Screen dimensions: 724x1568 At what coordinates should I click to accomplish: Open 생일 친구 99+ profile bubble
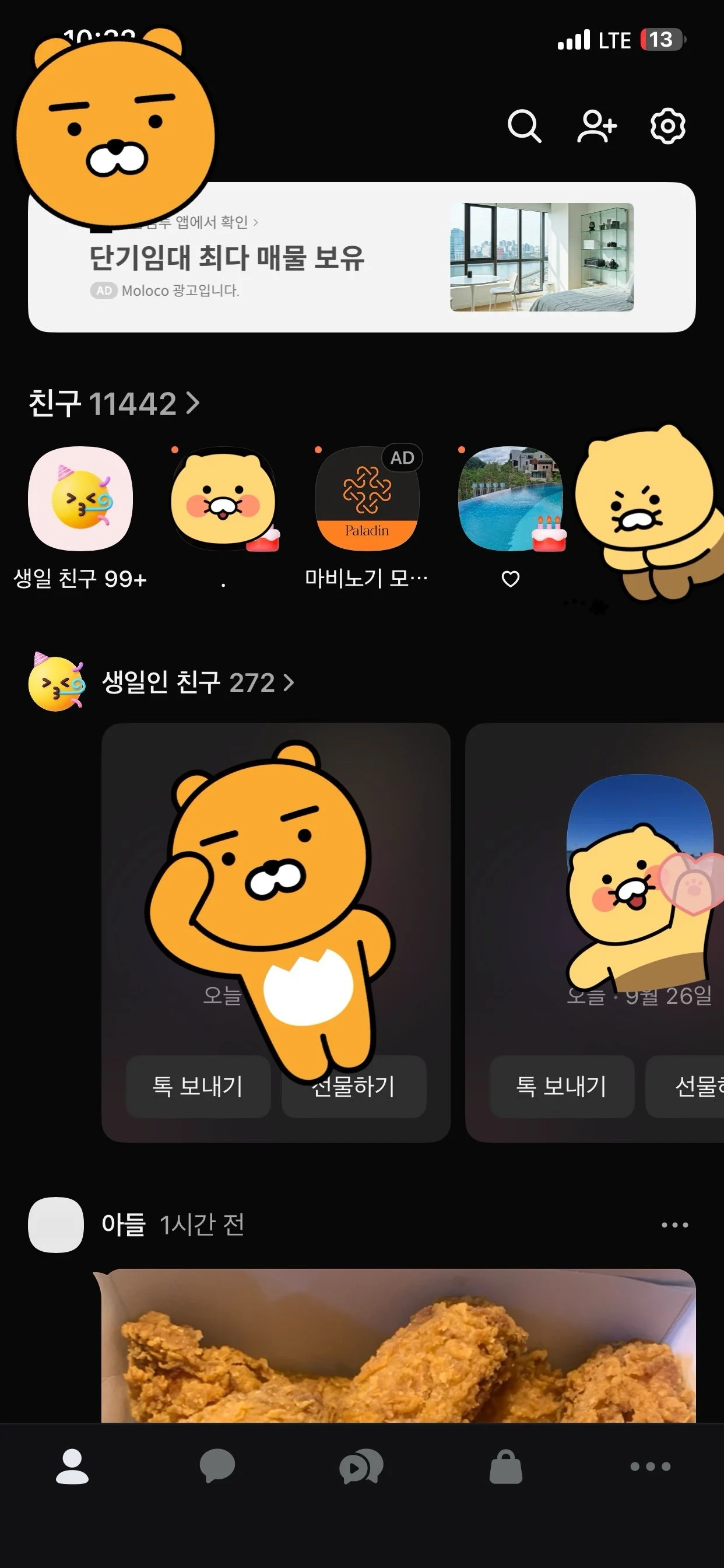tap(80, 499)
